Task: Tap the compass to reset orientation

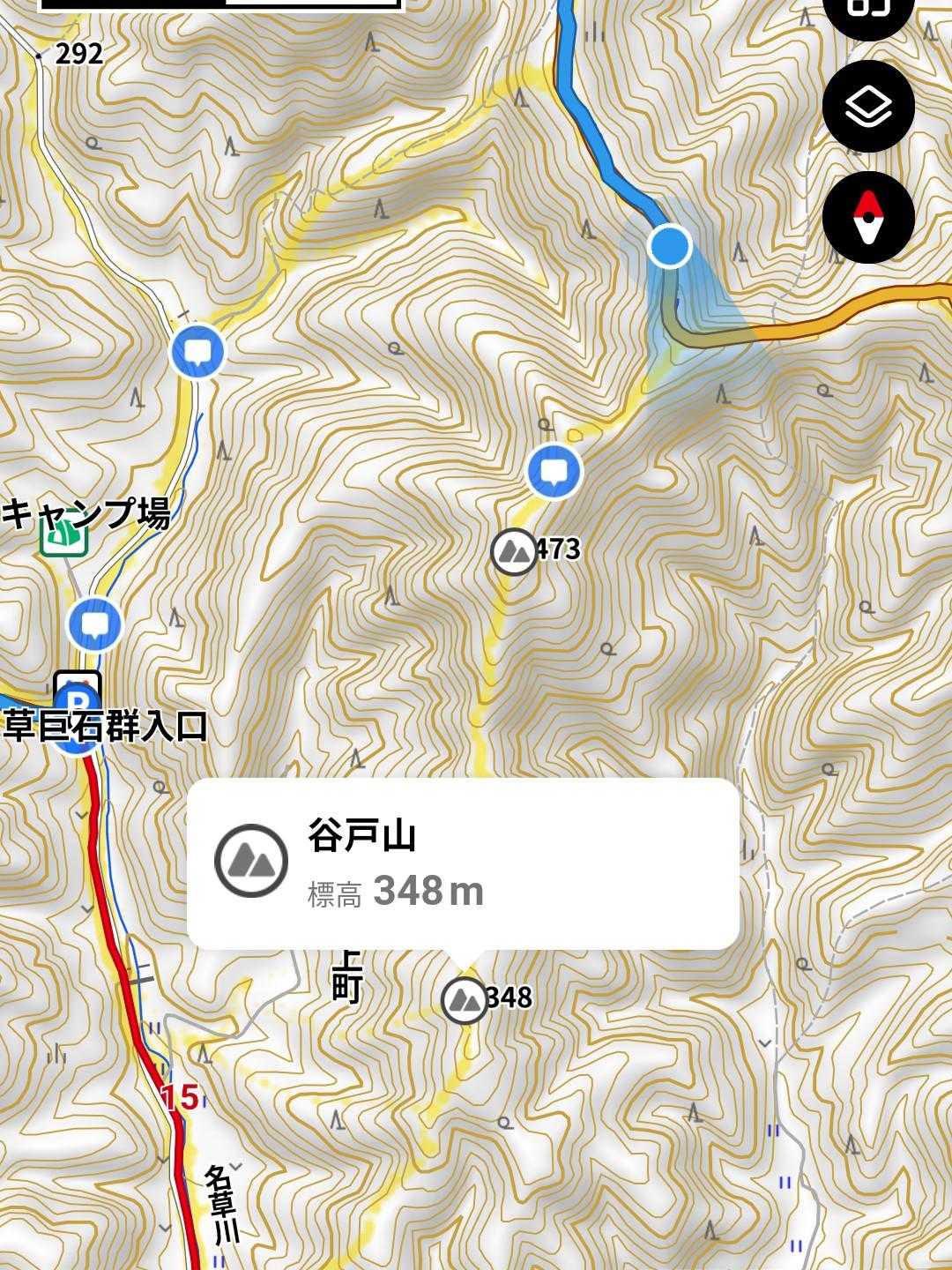Action: (x=868, y=217)
